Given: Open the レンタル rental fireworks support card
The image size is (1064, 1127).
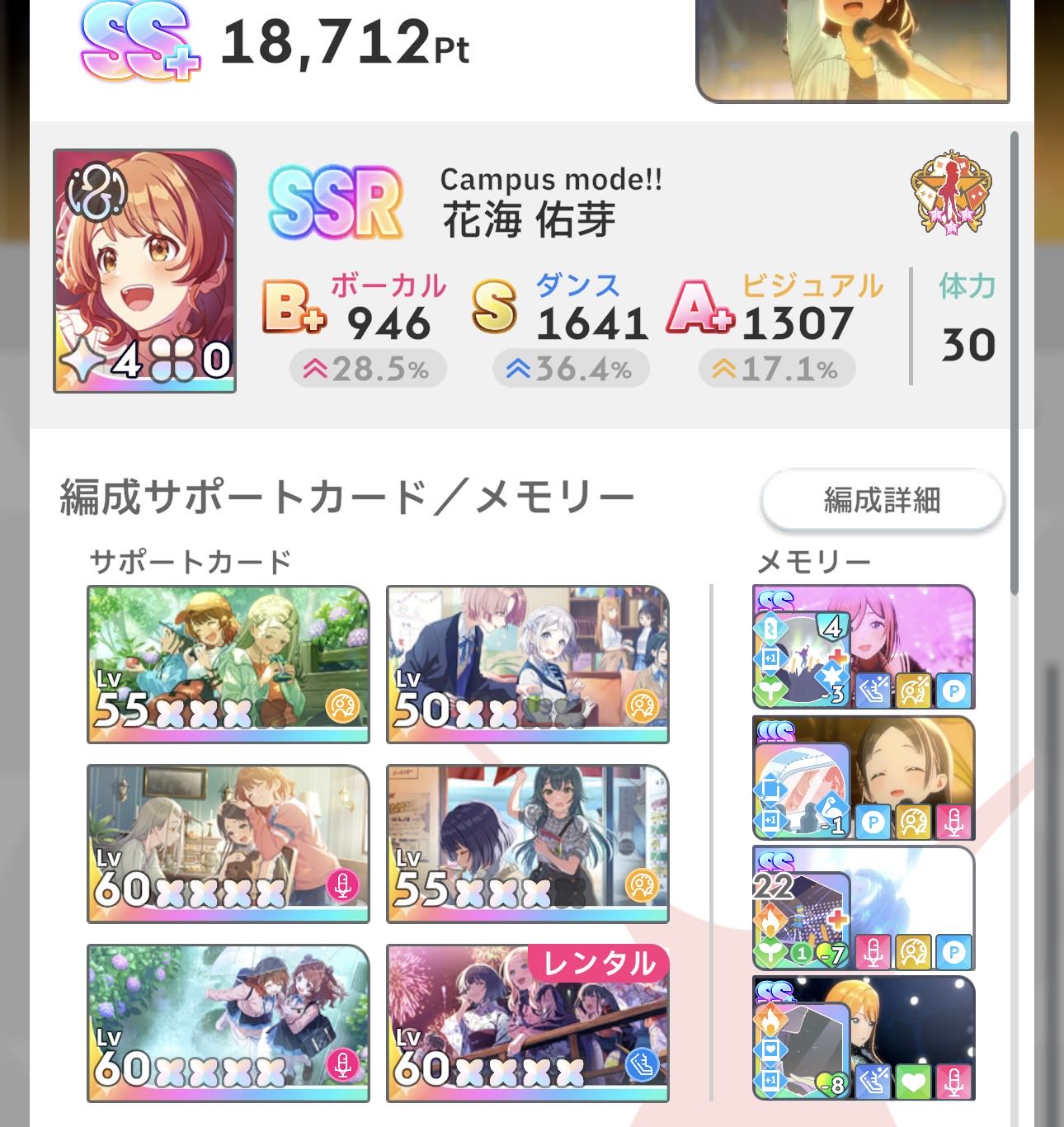Looking at the screenshot, I should (527, 1023).
